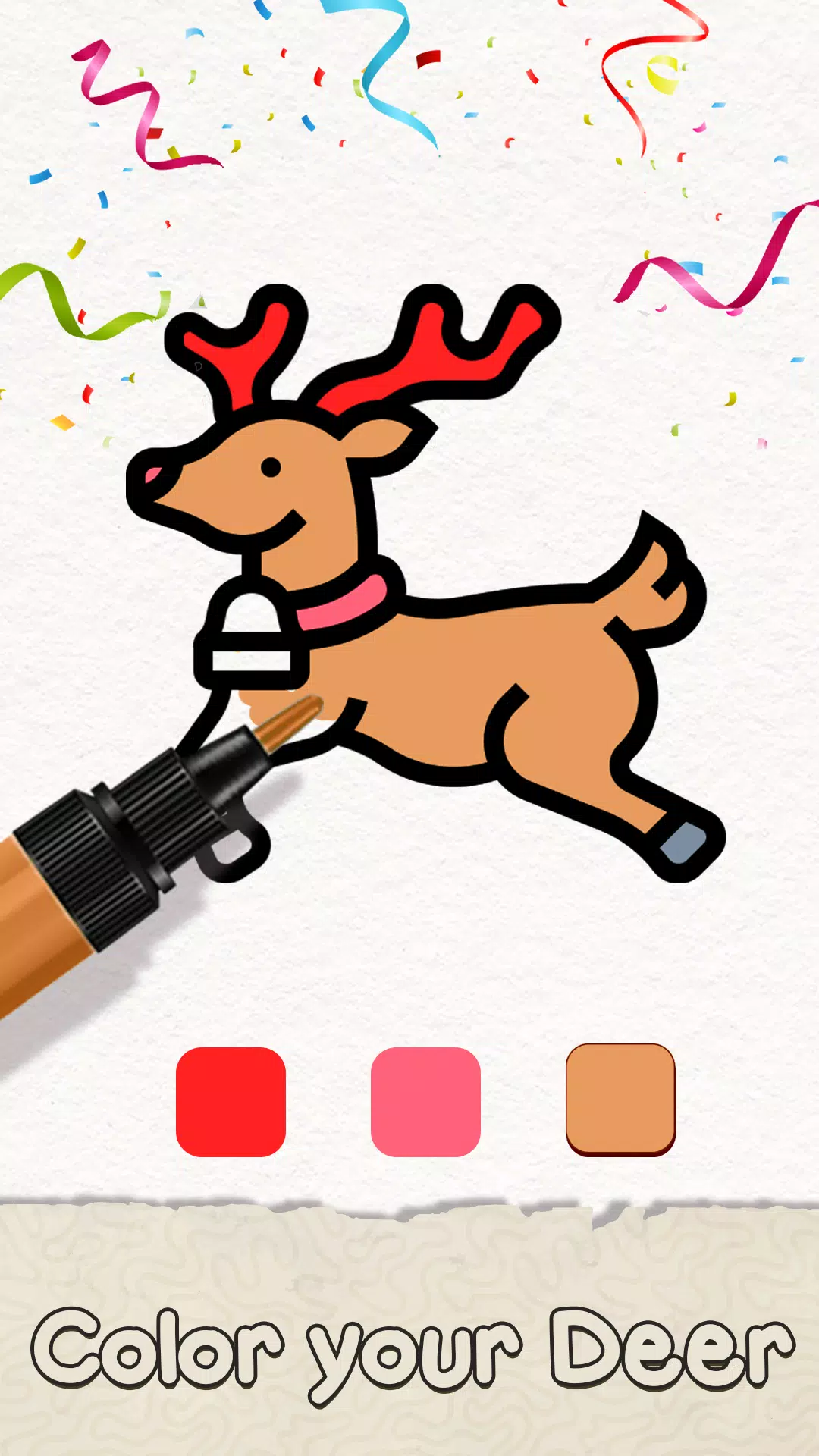The image size is (819, 1456).
Task: Select the red color swatch
Action: click(x=231, y=1101)
